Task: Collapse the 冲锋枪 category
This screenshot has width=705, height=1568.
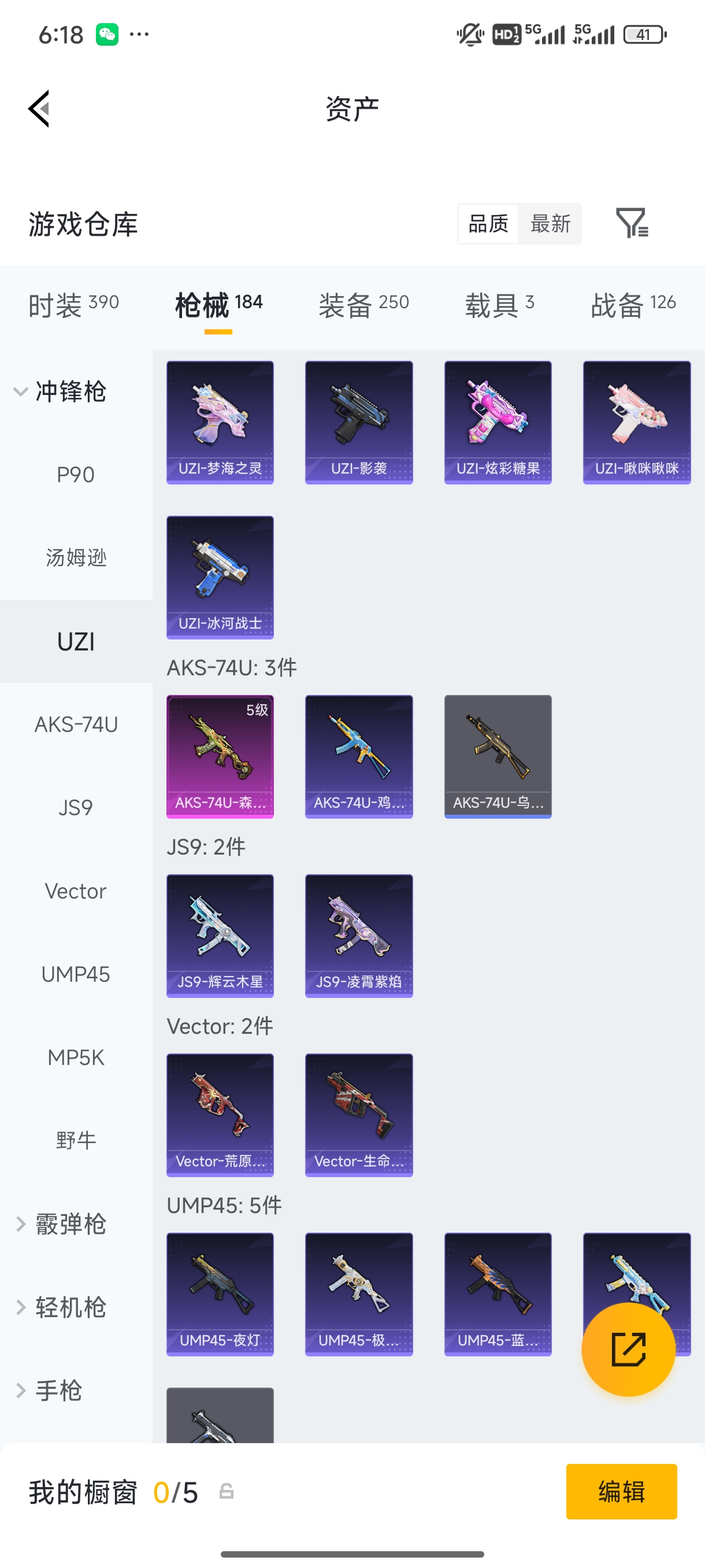Action: 61,391
